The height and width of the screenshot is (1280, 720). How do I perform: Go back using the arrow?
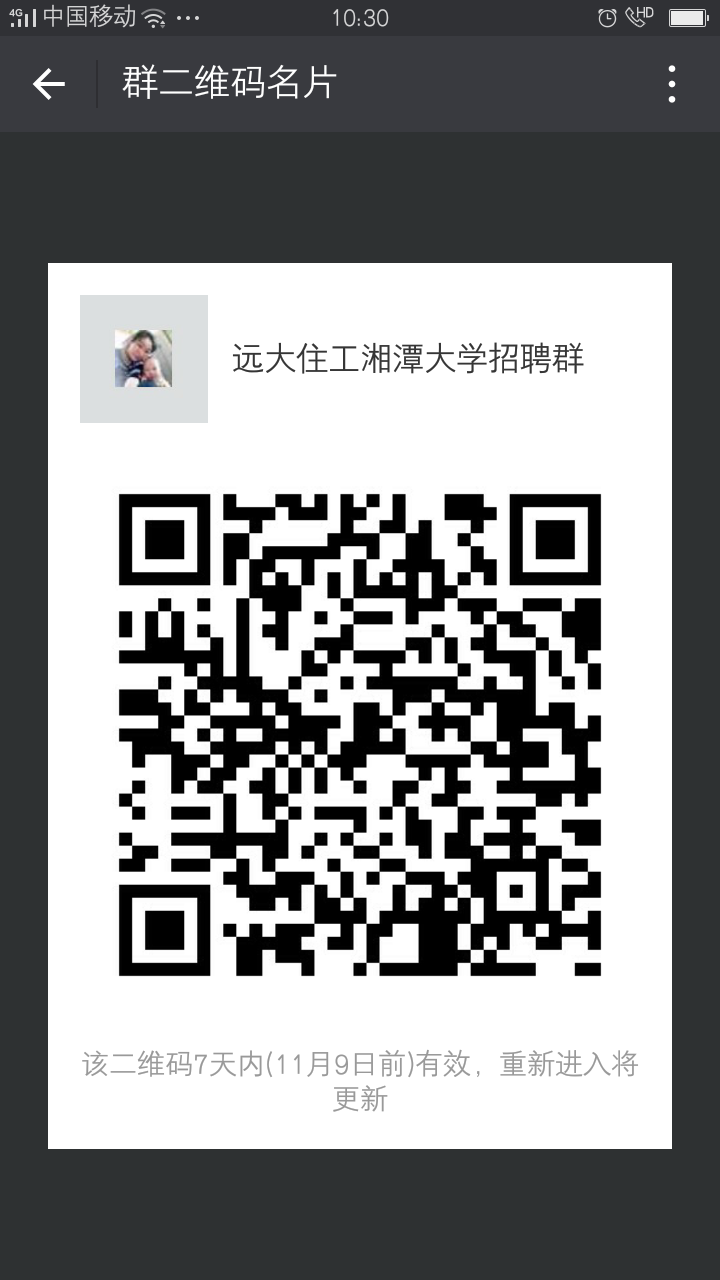point(48,84)
